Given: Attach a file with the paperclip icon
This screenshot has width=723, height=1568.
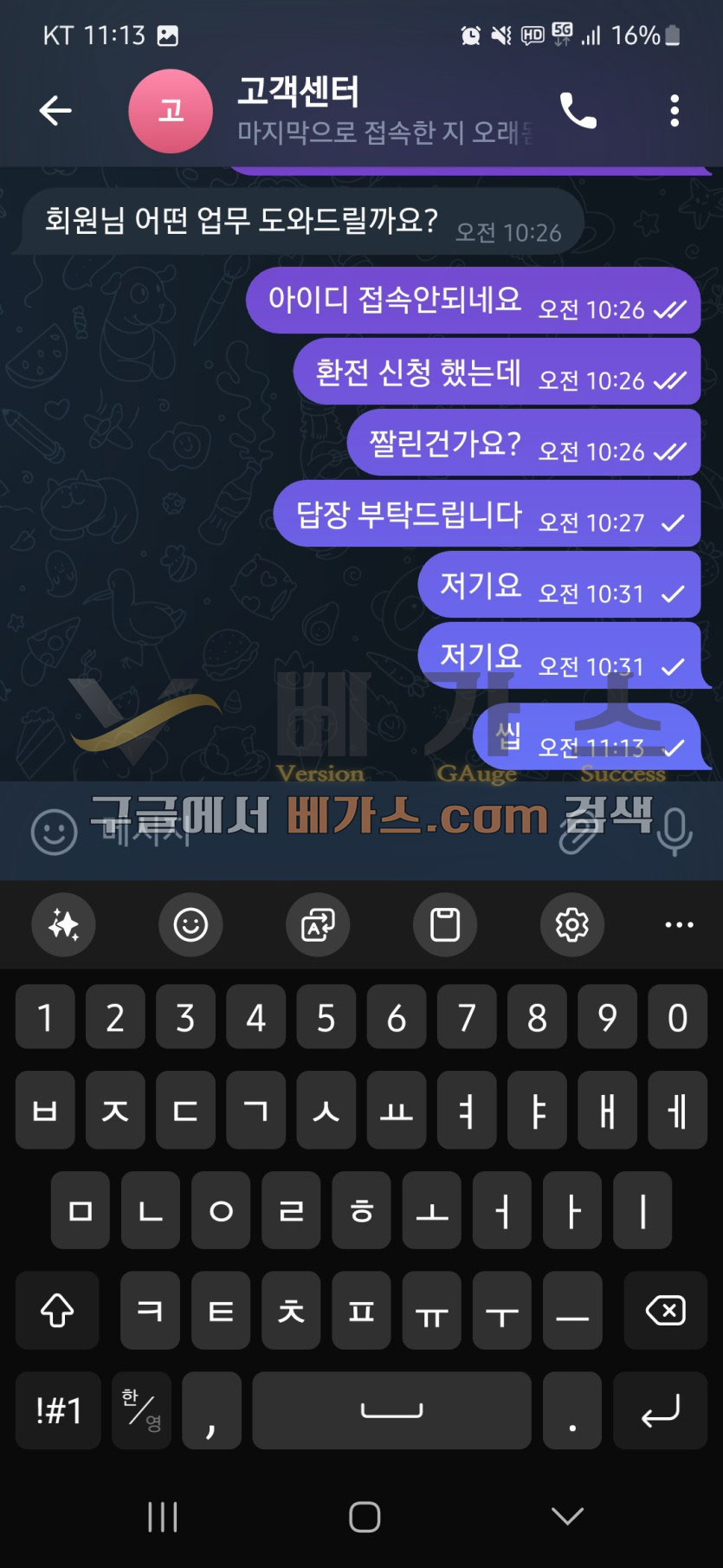Looking at the screenshot, I should 578,833.
